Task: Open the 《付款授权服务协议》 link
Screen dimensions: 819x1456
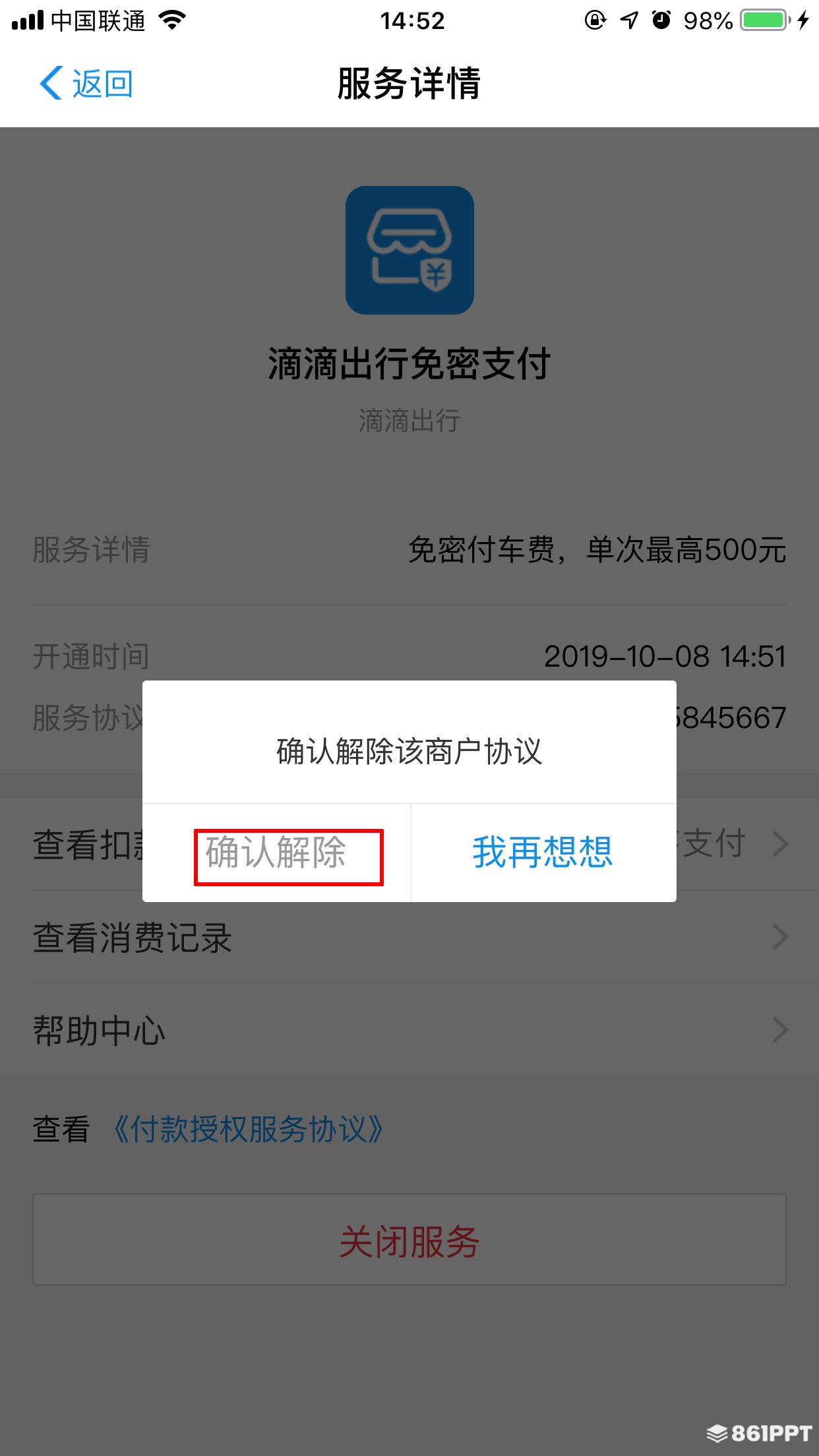Action: [248, 1129]
